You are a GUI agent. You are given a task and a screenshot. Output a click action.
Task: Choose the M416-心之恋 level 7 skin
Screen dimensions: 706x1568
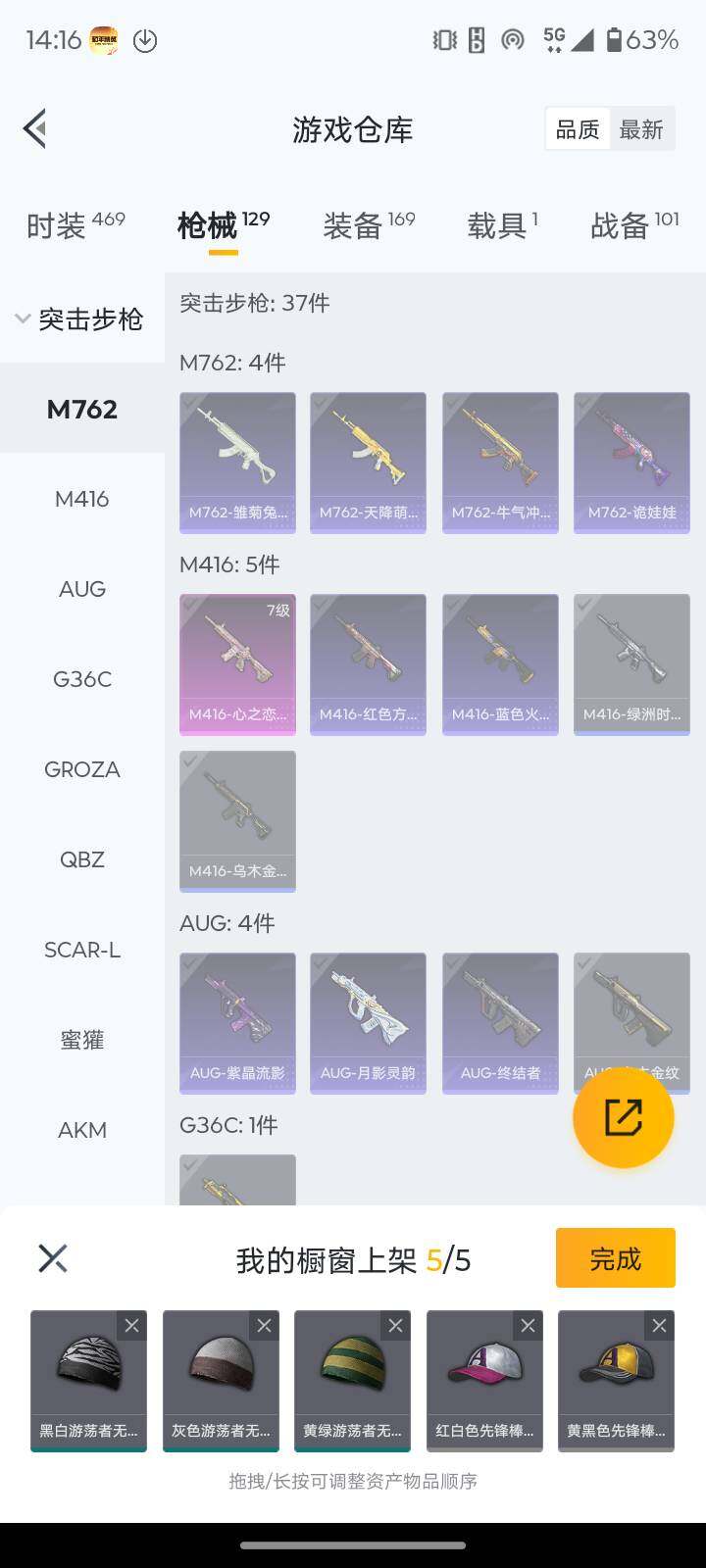click(x=237, y=663)
